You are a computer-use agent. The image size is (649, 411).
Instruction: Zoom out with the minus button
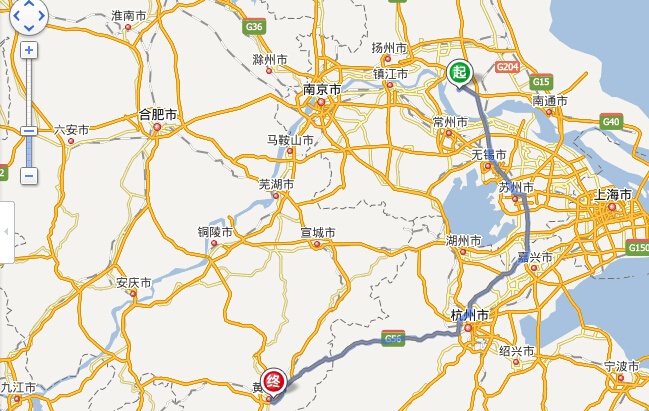pyautogui.click(x=29, y=175)
